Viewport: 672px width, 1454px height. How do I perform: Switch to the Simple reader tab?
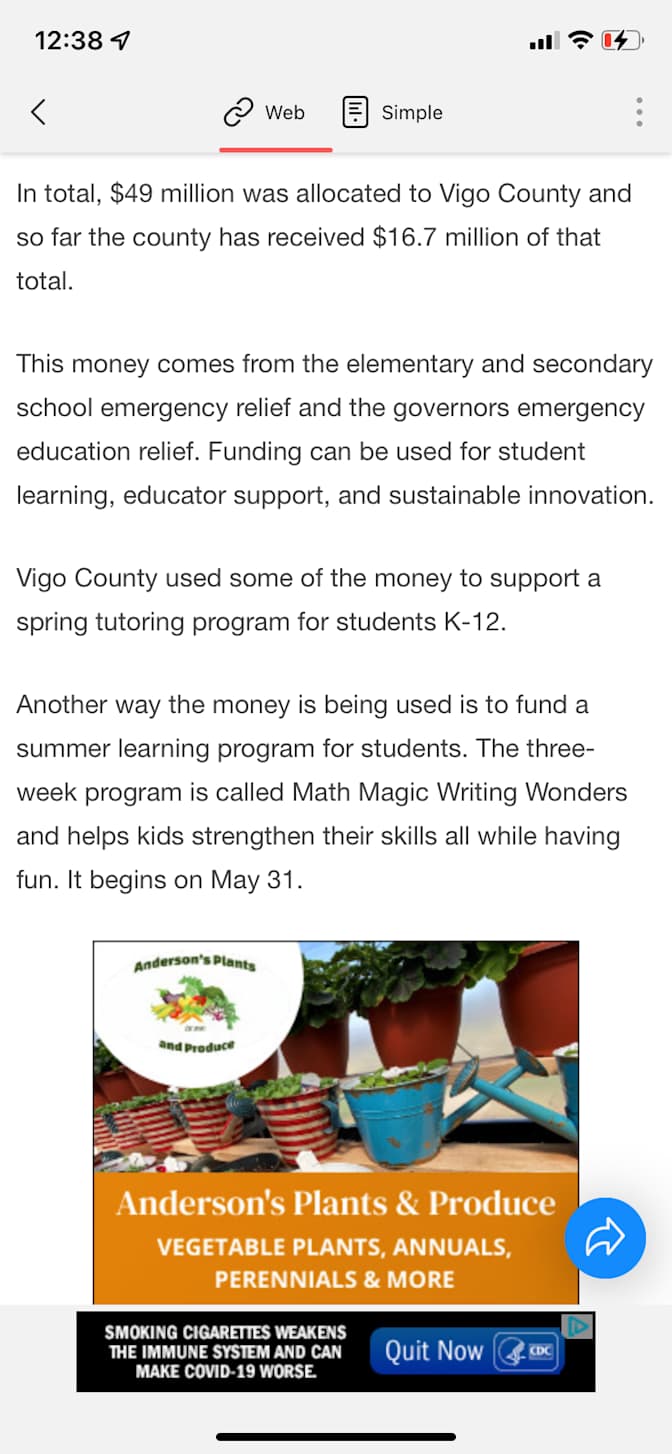pyautogui.click(x=393, y=112)
